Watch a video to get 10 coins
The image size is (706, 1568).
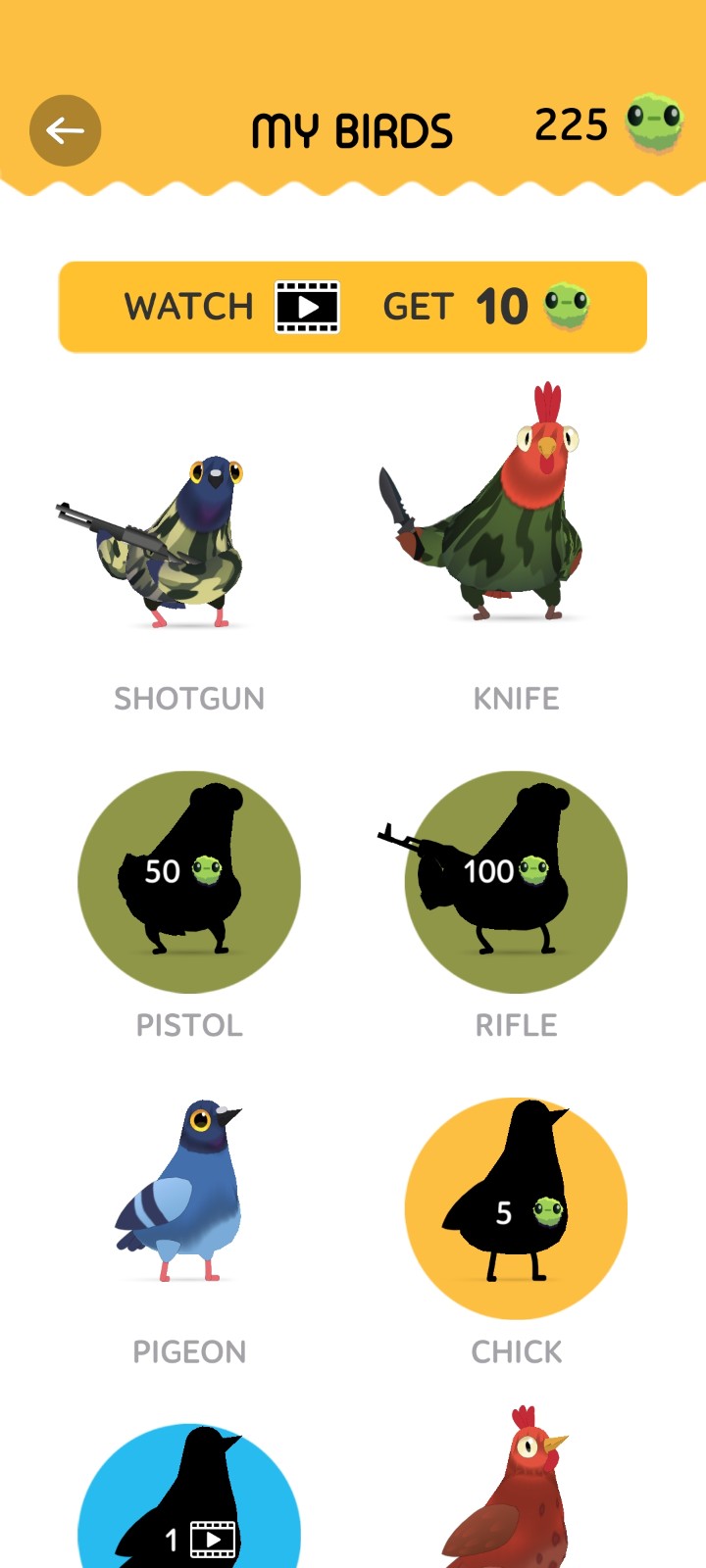tap(353, 307)
